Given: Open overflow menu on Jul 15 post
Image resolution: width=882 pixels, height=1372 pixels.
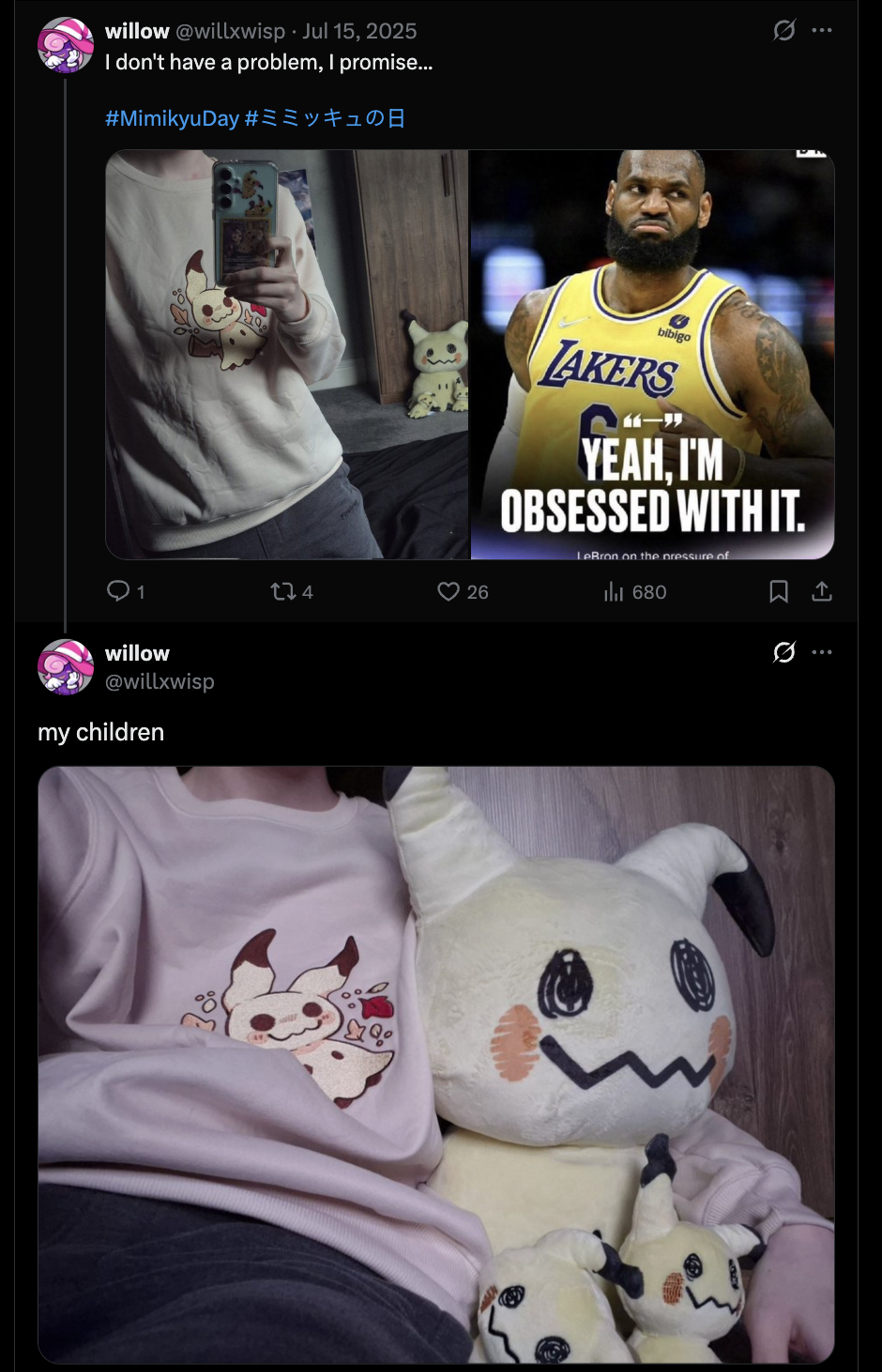Looking at the screenshot, I should pos(822,31).
